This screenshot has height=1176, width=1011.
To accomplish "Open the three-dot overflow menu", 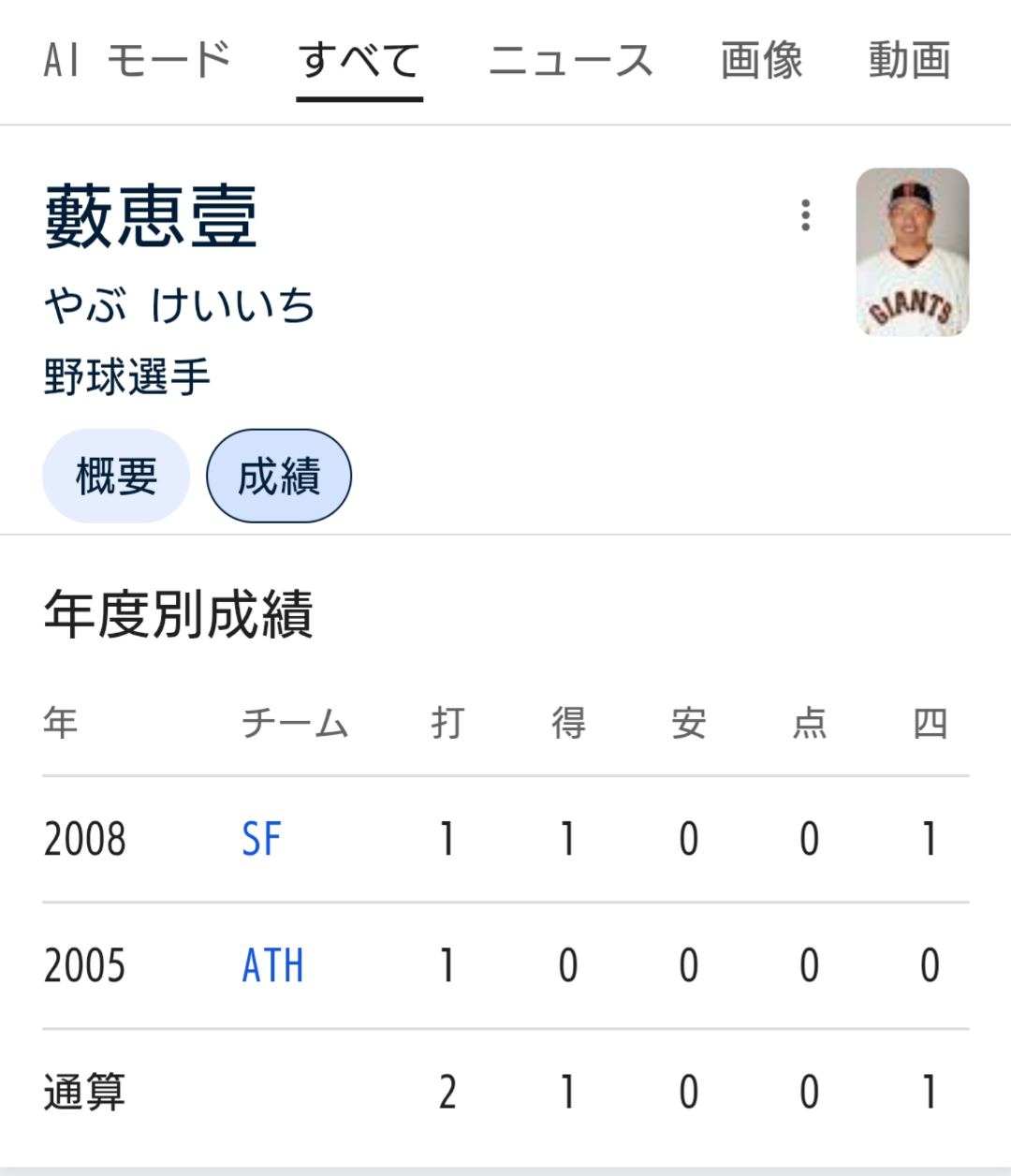I will click(805, 215).
